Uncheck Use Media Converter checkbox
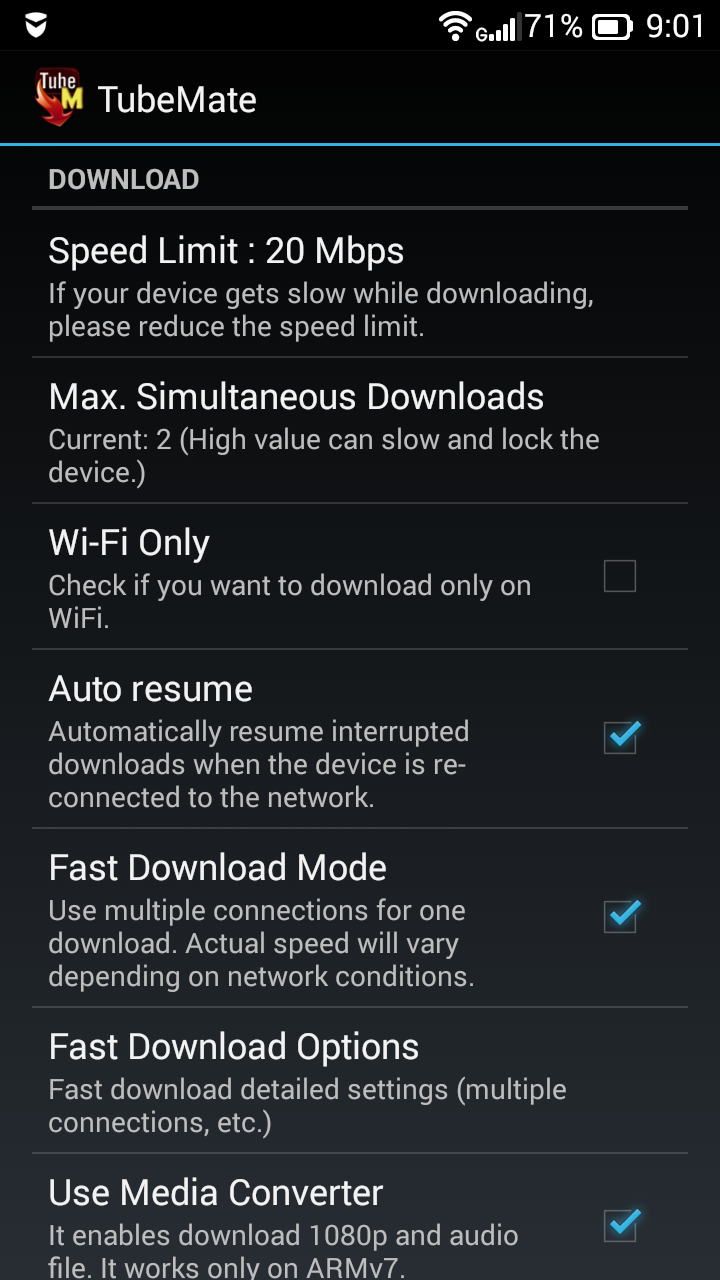This screenshot has width=720, height=1280. click(x=620, y=1223)
